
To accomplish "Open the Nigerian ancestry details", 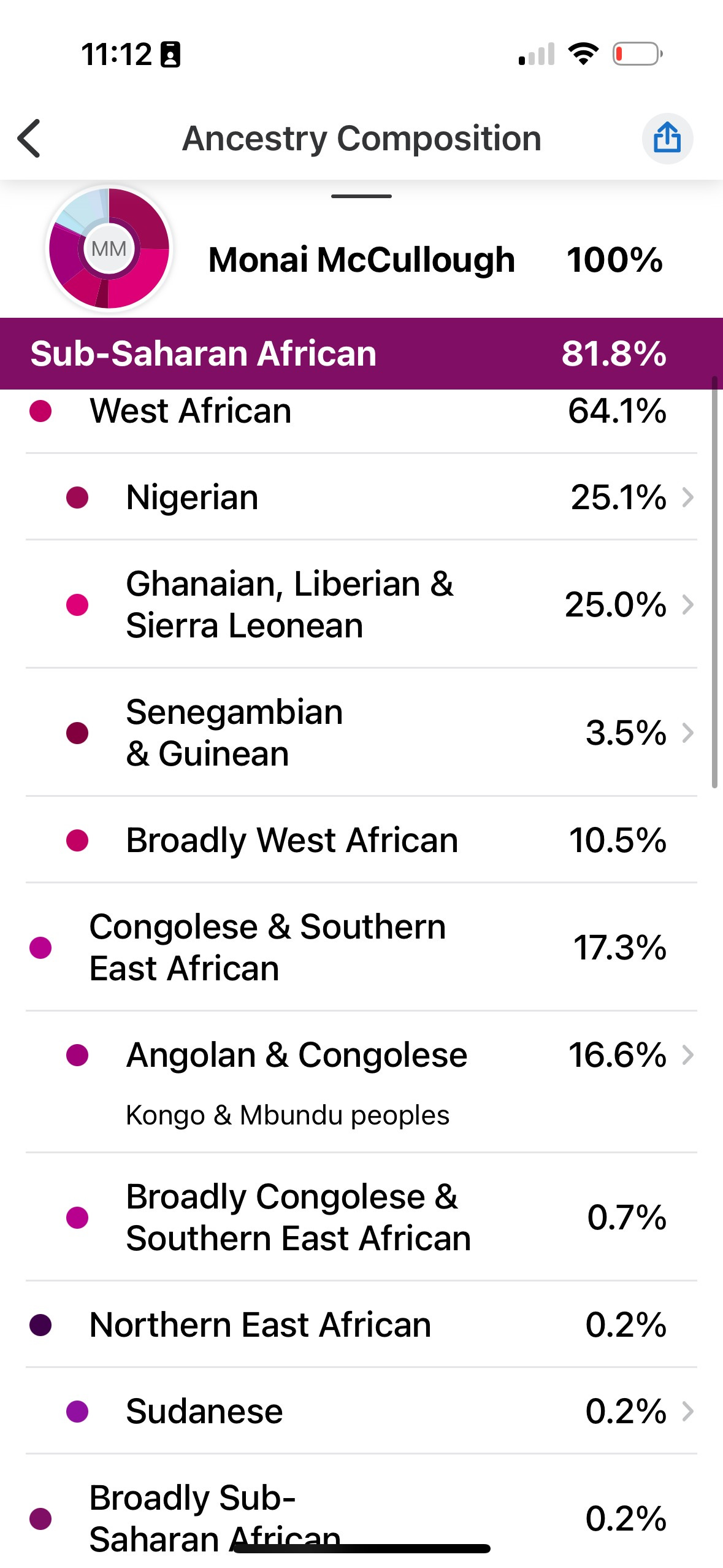I will [361, 497].
